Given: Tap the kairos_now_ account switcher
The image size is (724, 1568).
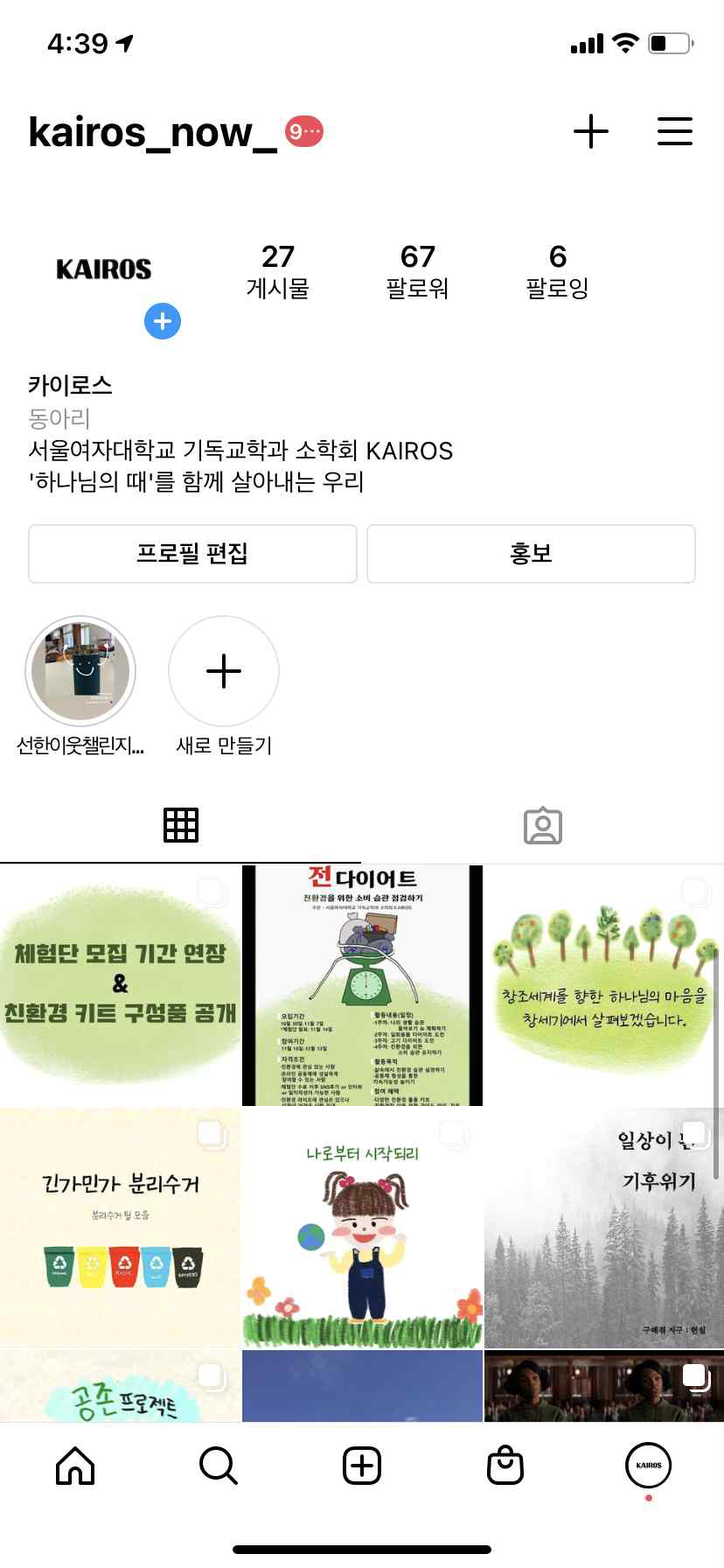Looking at the screenshot, I should (153, 132).
